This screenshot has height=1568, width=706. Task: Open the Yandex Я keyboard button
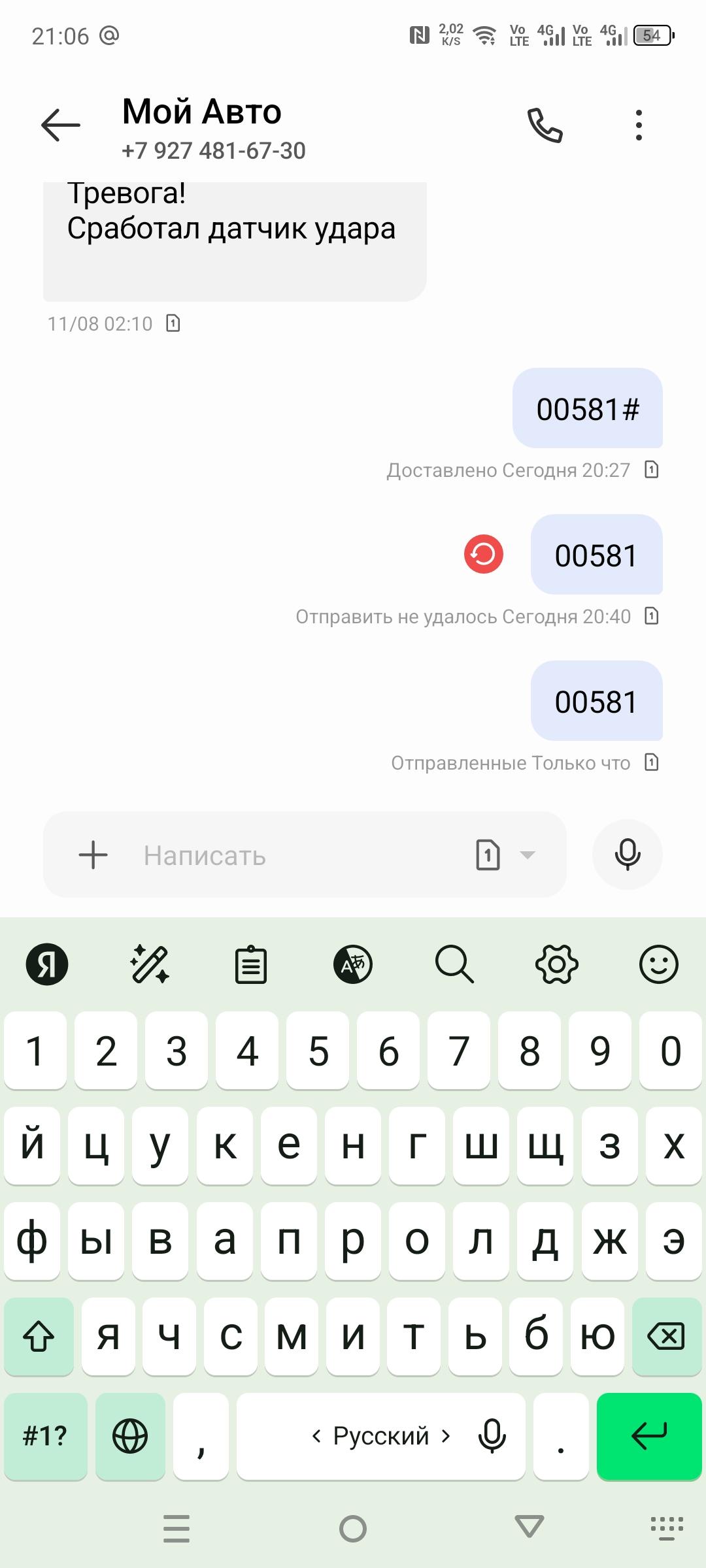click(x=47, y=964)
